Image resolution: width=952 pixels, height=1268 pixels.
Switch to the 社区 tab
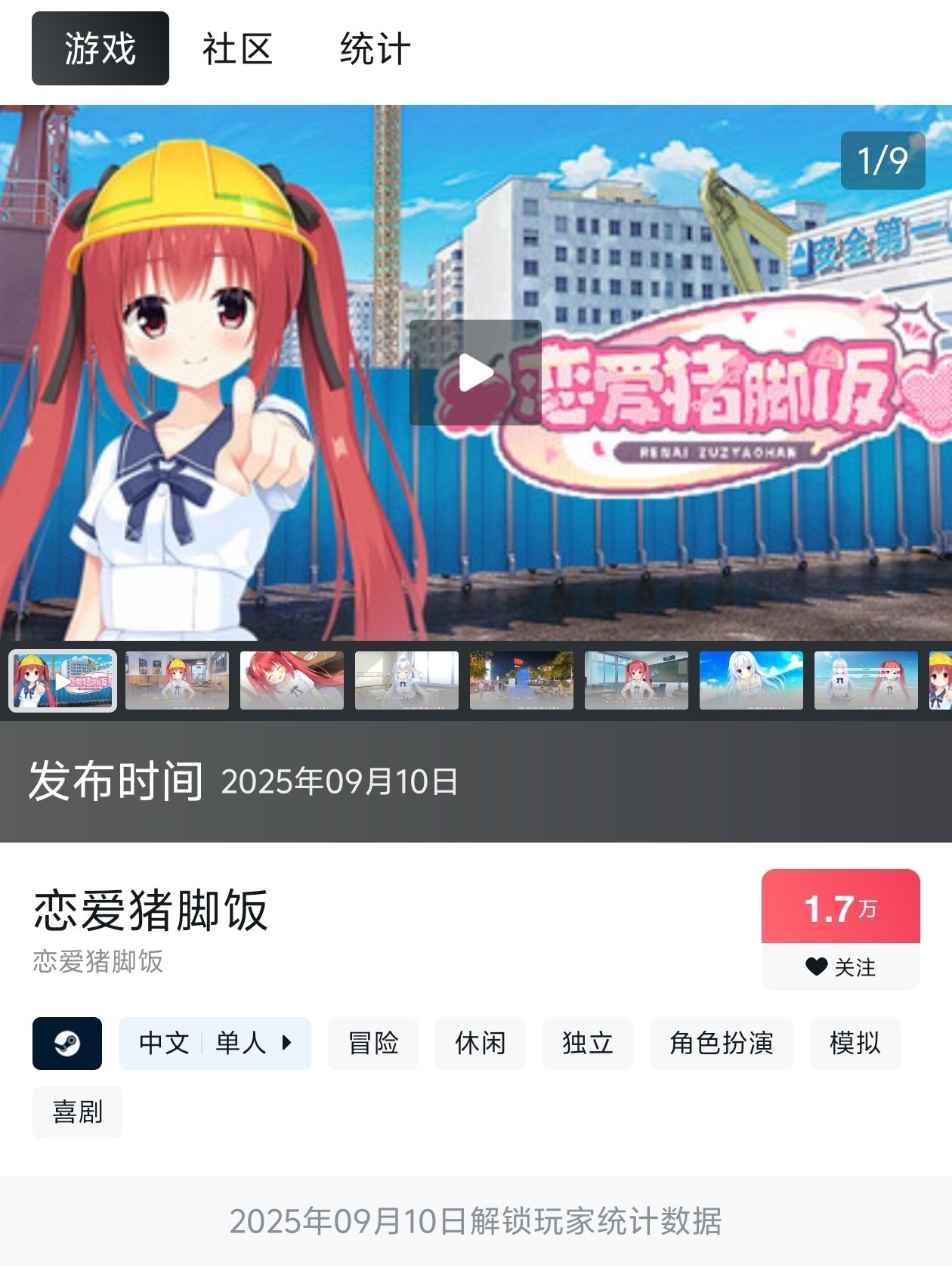click(x=237, y=49)
